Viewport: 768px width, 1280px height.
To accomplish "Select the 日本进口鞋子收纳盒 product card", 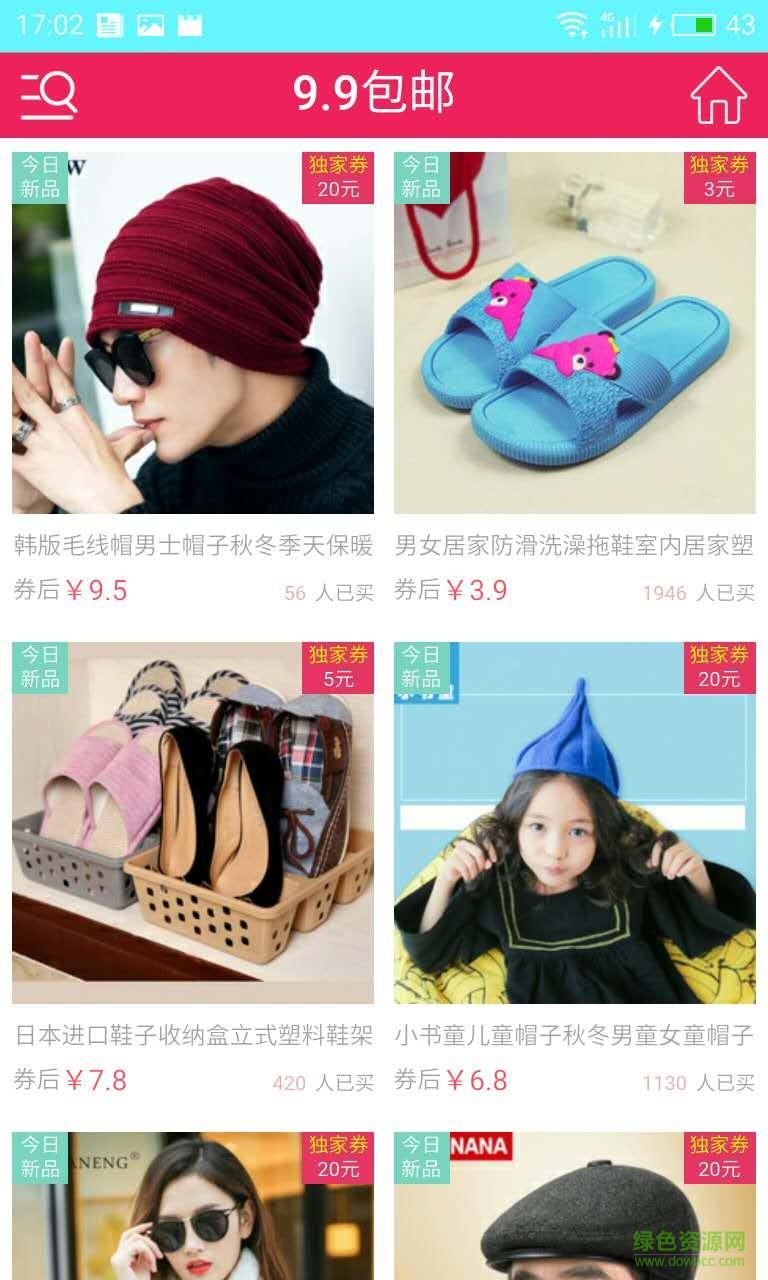I will (193, 823).
